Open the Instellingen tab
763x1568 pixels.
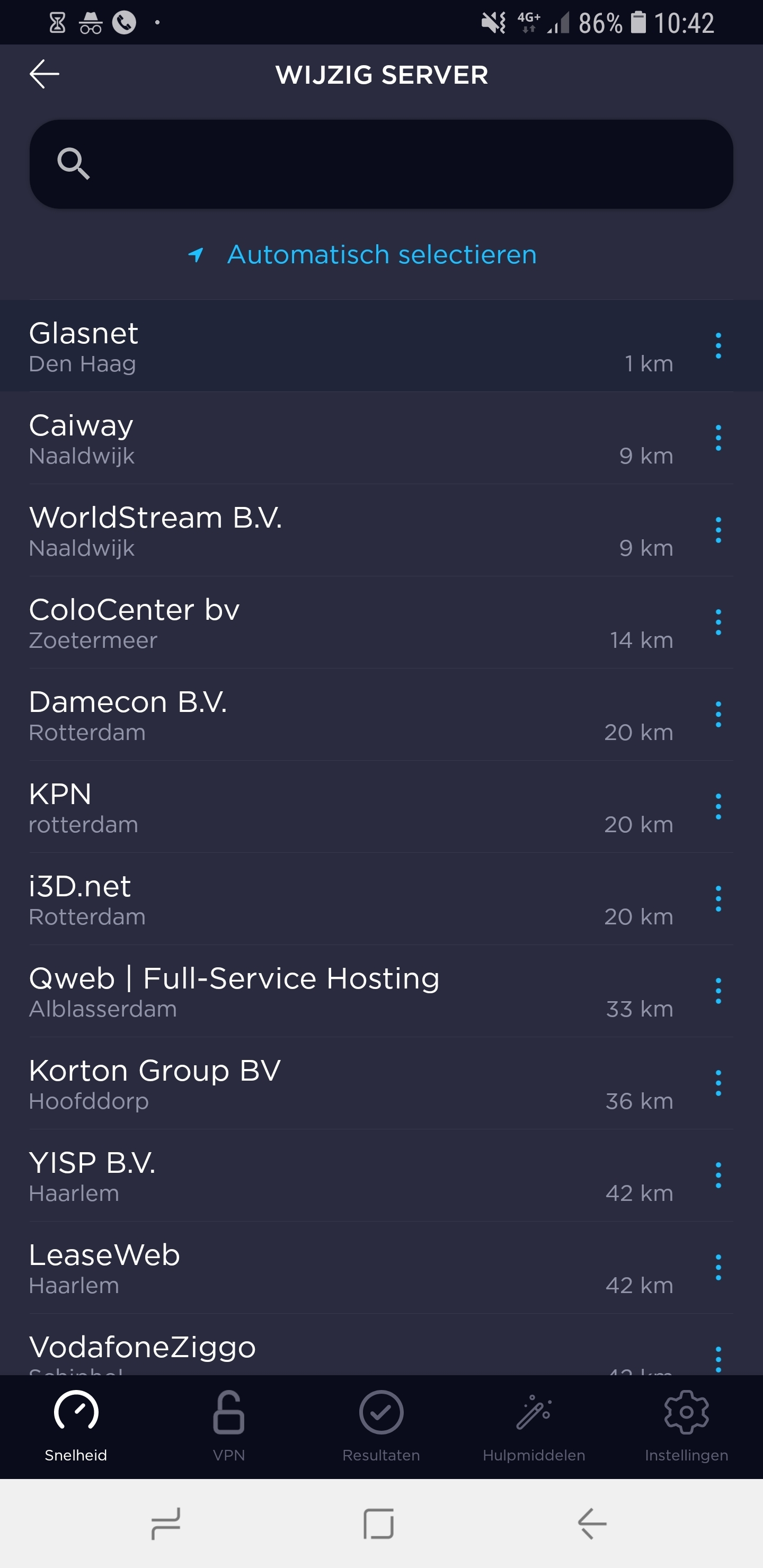coord(686,1426)
